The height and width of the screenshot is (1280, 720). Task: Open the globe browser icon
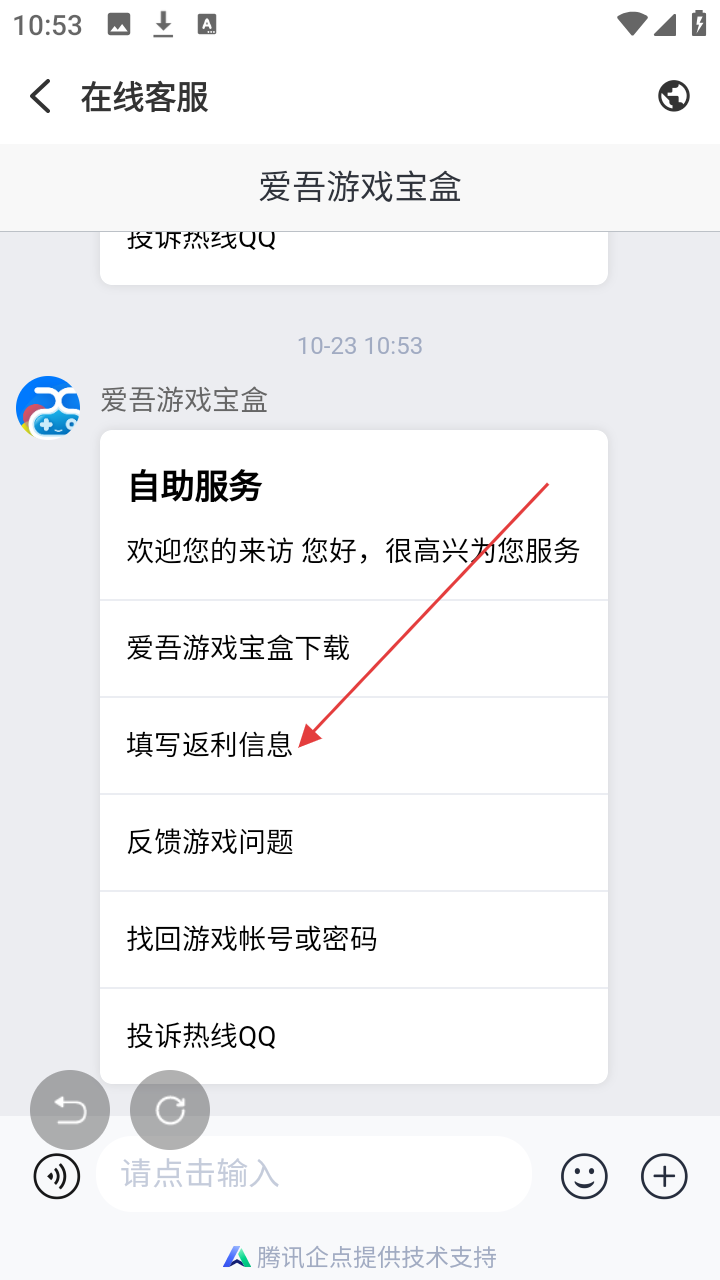[673, 96]
